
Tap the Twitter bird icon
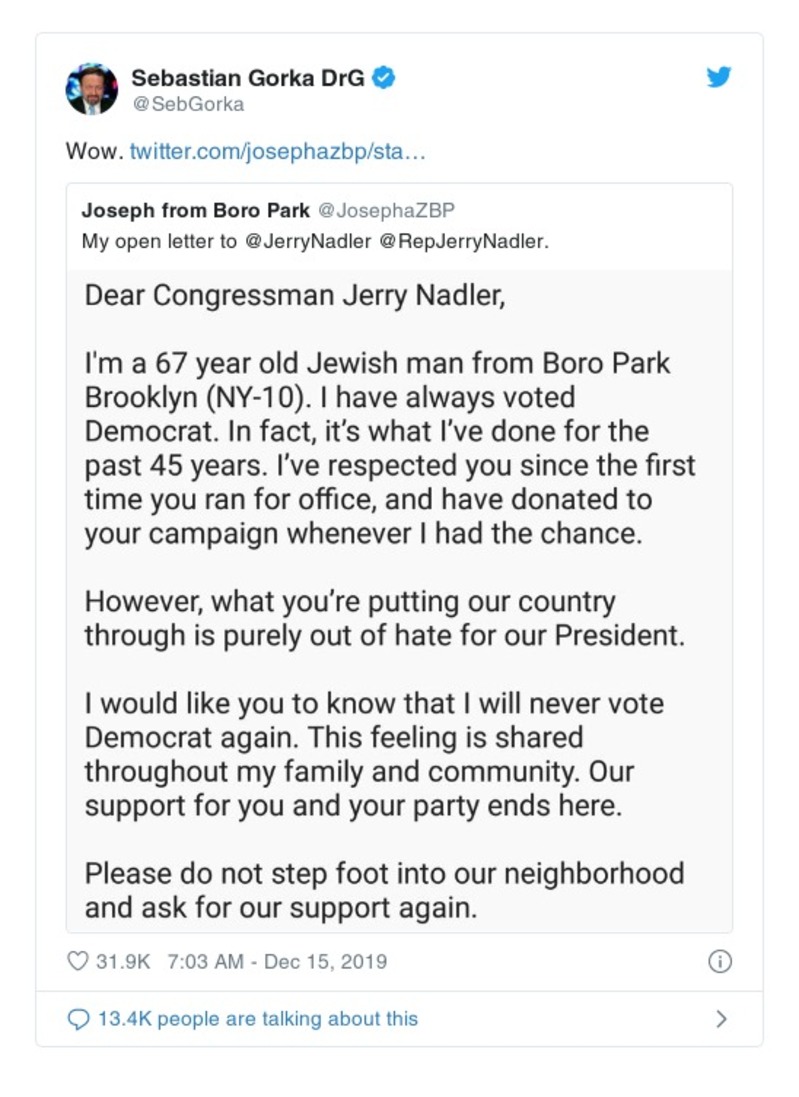click(719, 77)
